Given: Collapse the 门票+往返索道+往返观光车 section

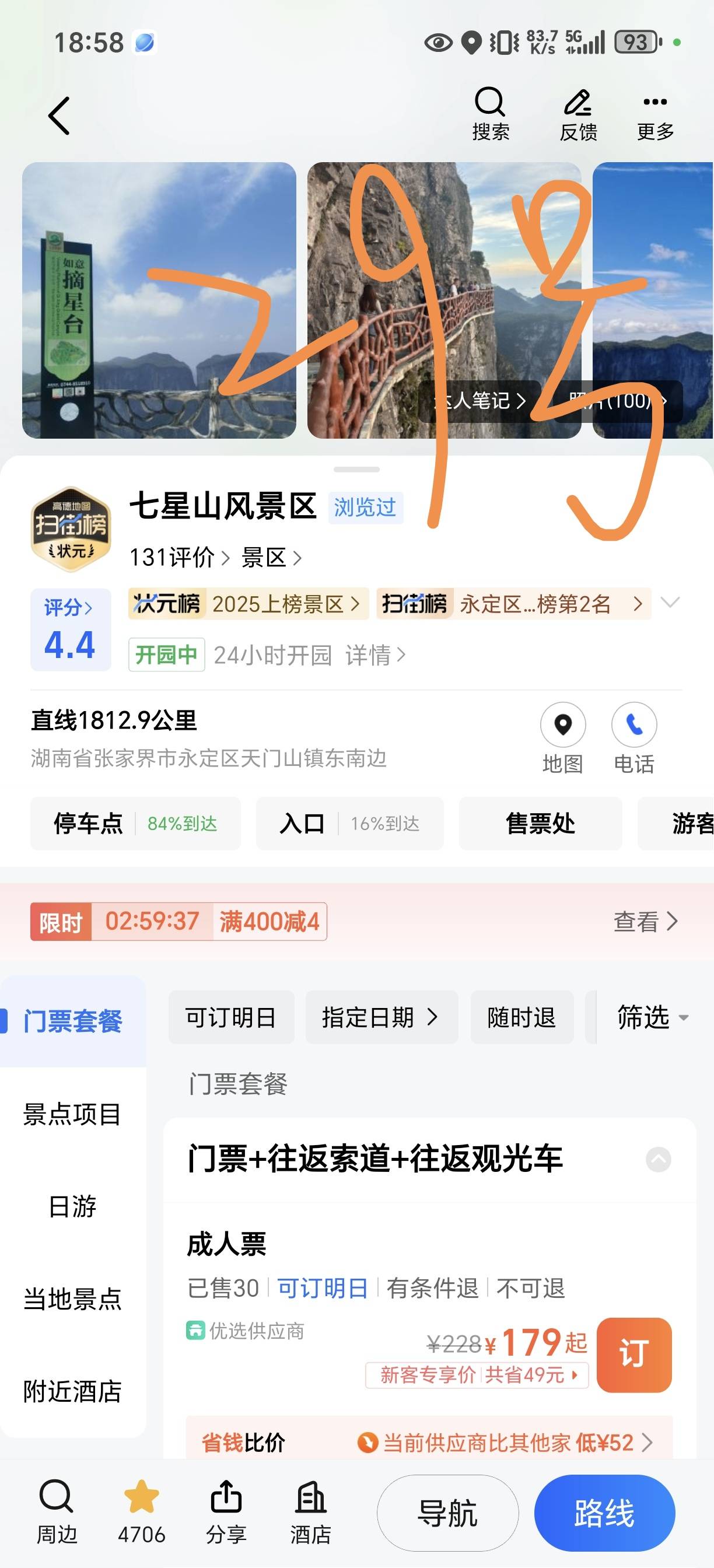Looking at the screenshot, I should click(x=658, y=1159).
